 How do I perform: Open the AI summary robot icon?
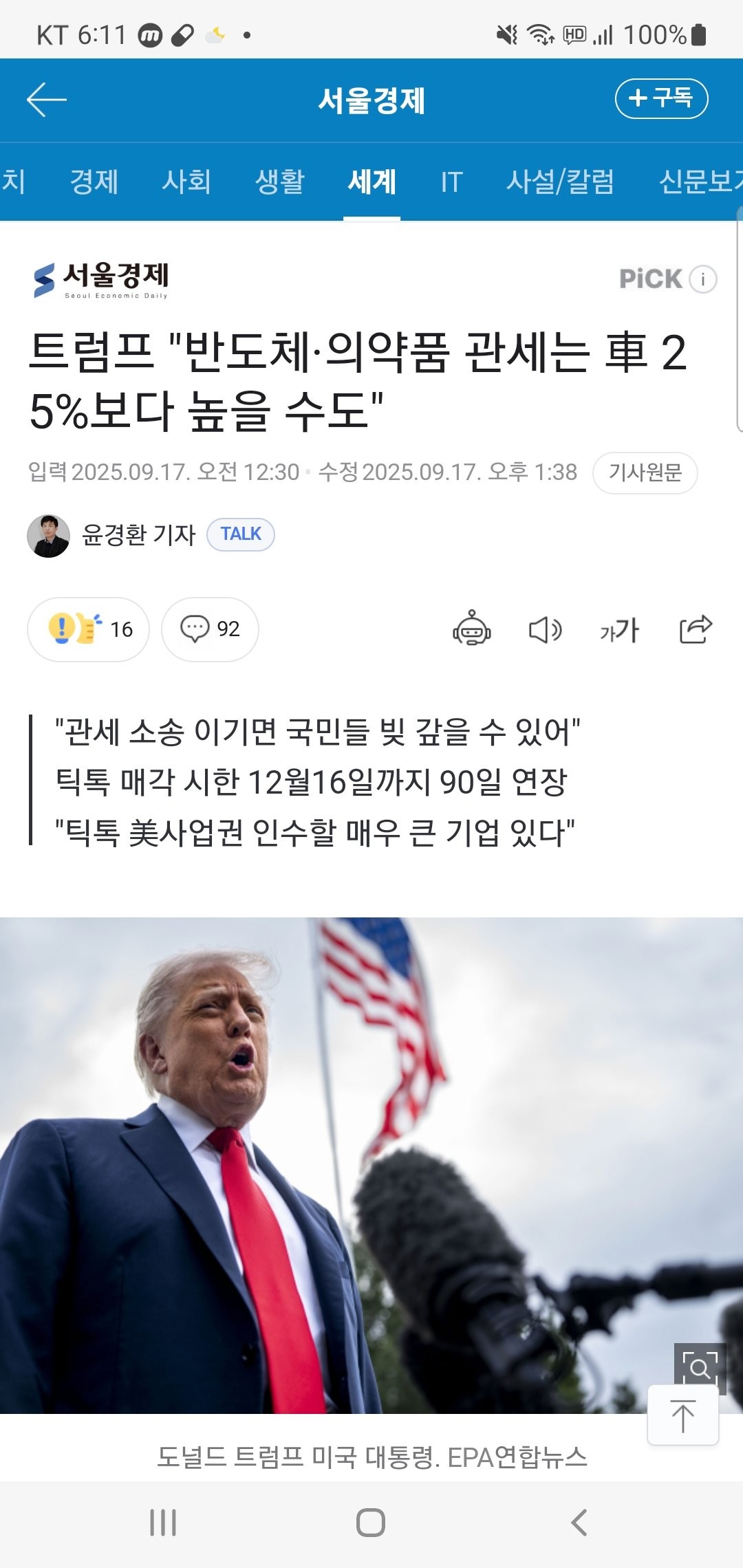(x=471, y=629)
